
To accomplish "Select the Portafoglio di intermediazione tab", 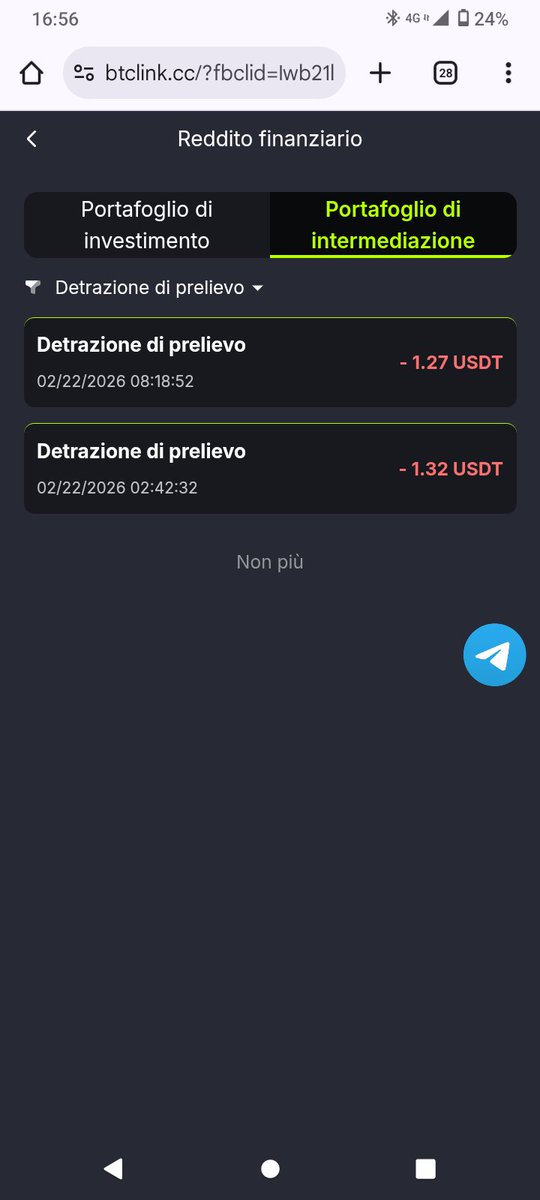I will click(393, 225).
